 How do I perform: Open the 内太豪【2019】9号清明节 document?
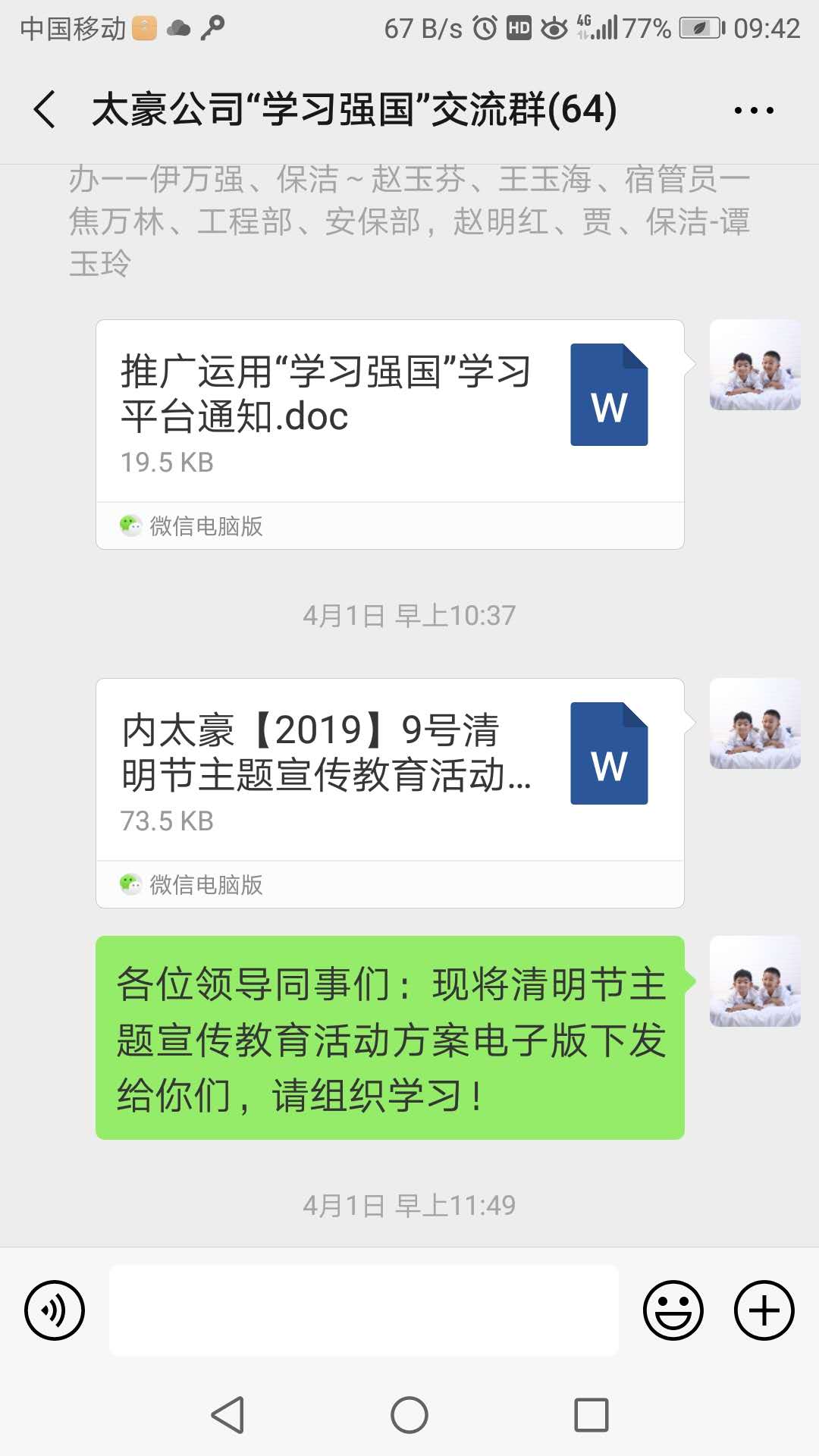tap(389, 770)
